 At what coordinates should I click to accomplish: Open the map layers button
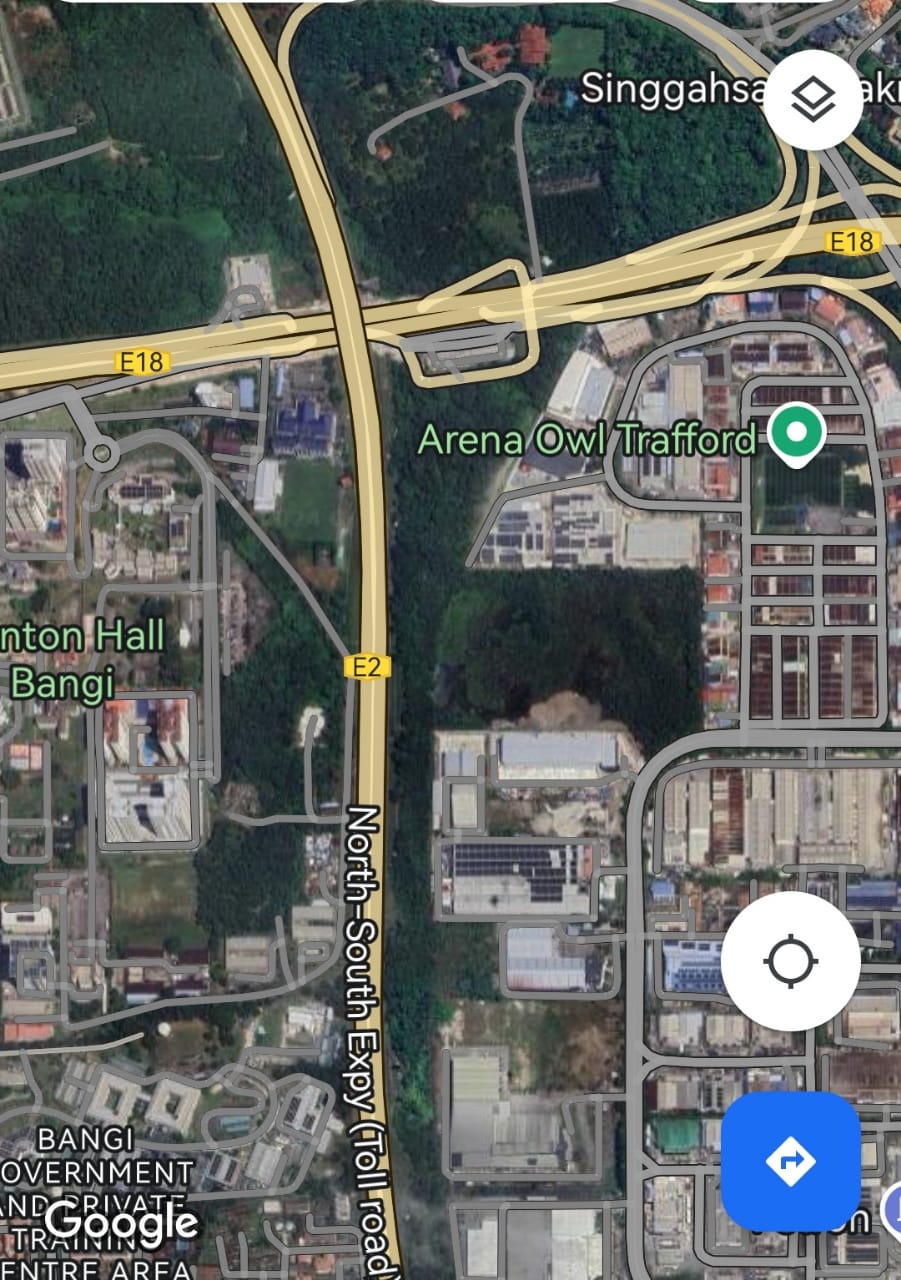(813, 100)
